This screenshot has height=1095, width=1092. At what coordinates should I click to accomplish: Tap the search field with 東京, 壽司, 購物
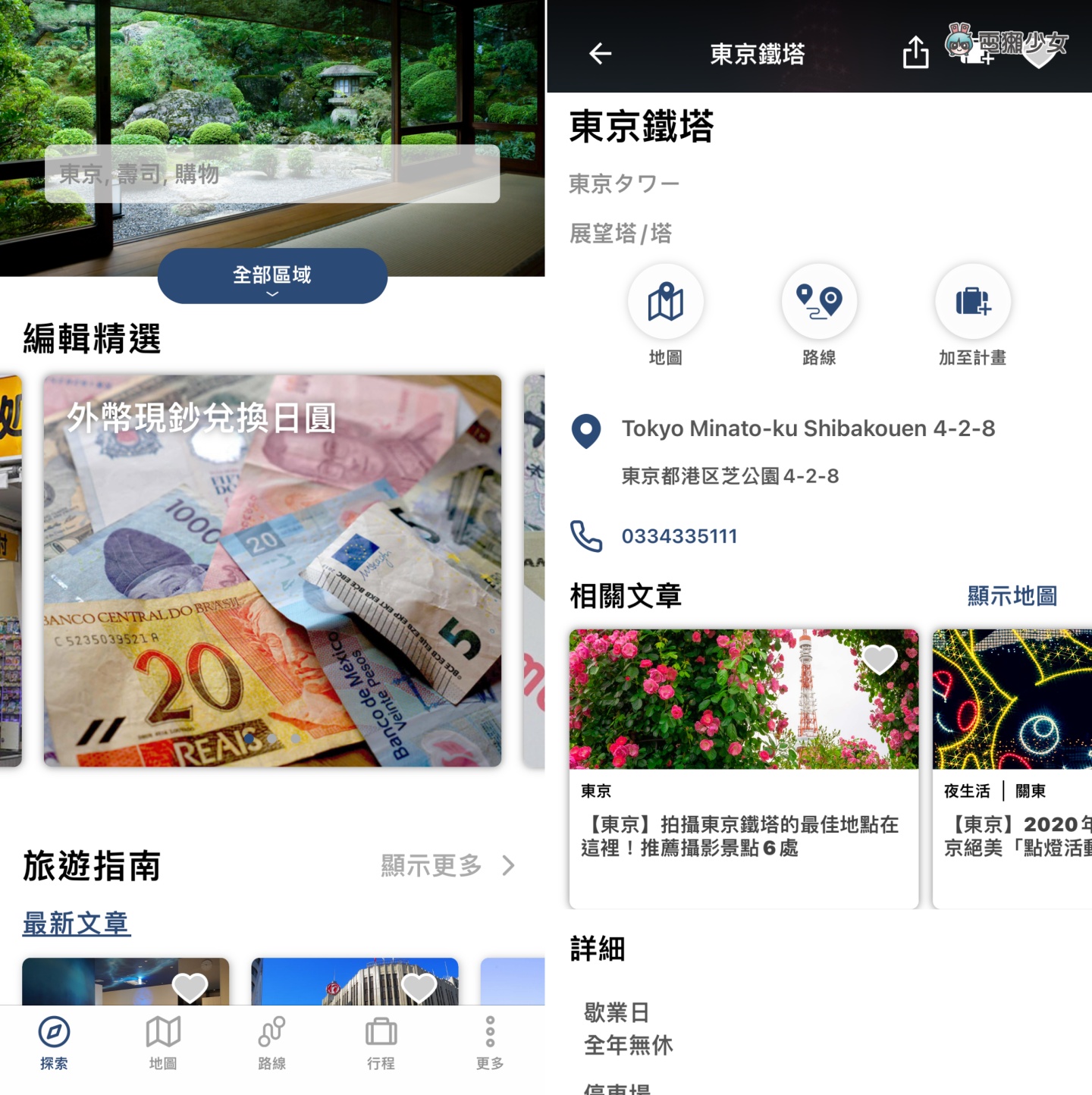click(271, 174)
